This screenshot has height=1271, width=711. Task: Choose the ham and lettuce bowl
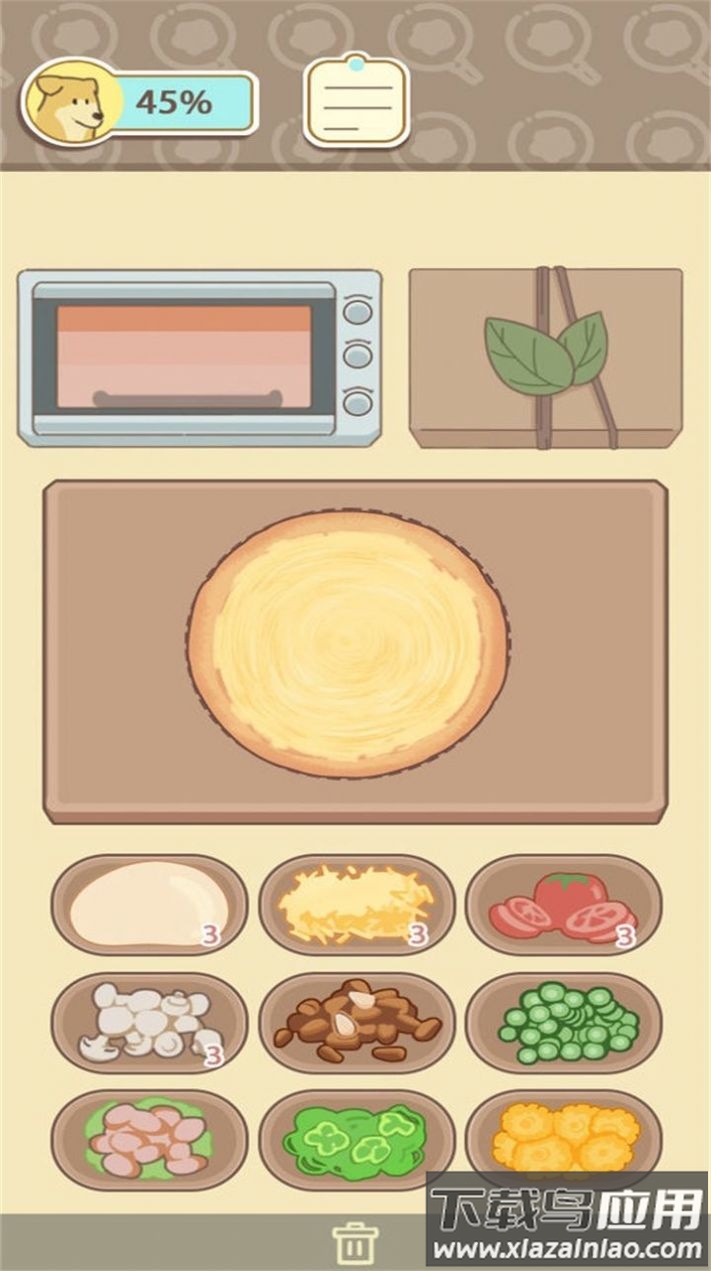point(149,1139)
